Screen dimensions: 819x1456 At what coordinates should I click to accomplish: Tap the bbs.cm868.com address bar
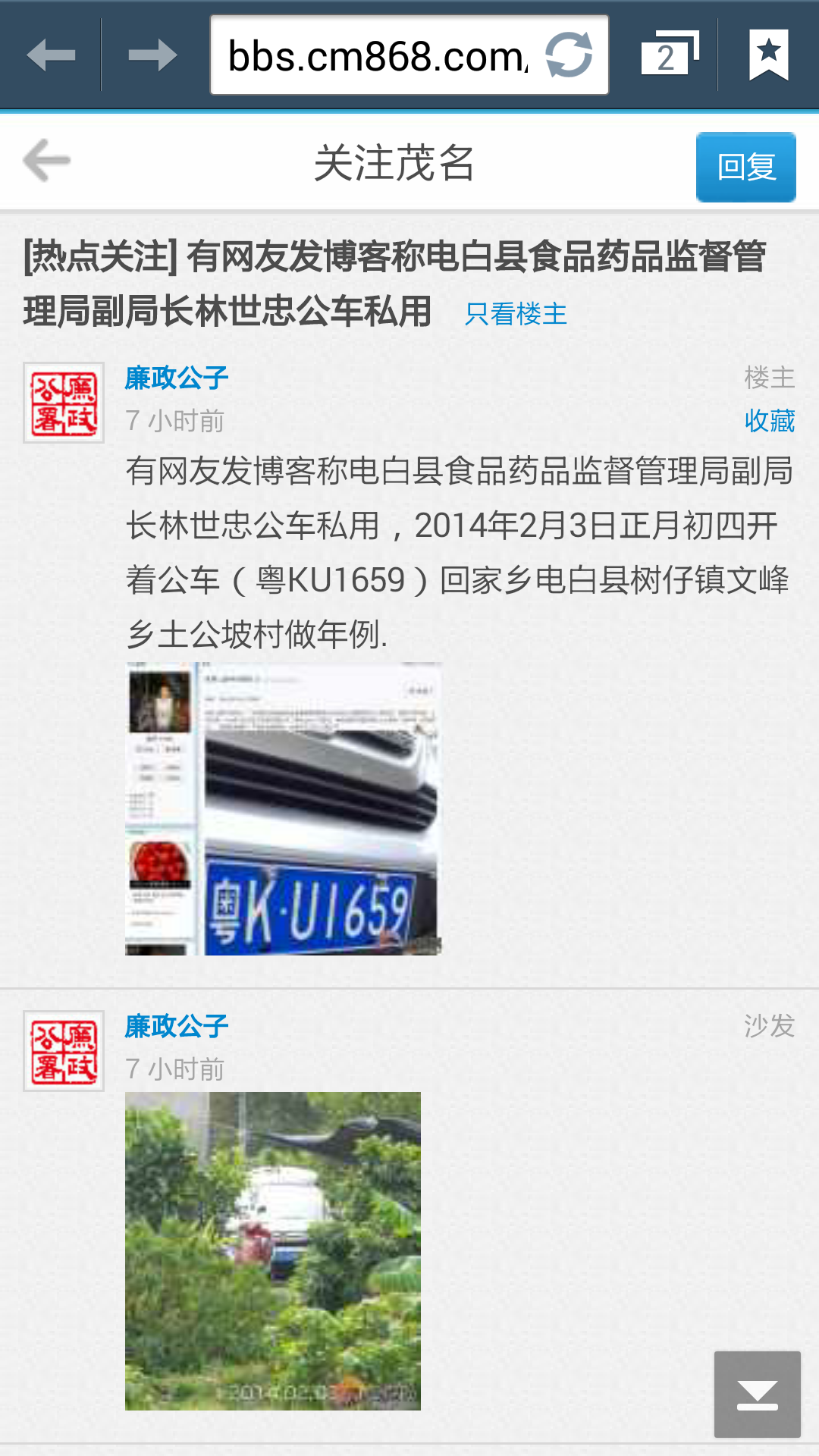coord(377,56)
